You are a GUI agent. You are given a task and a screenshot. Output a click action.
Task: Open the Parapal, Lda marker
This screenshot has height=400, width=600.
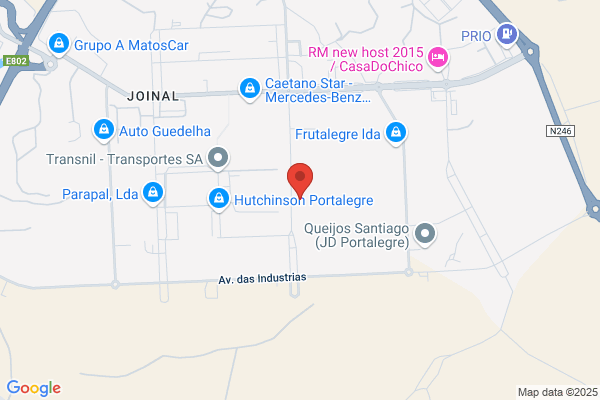(x=153, y=193)
